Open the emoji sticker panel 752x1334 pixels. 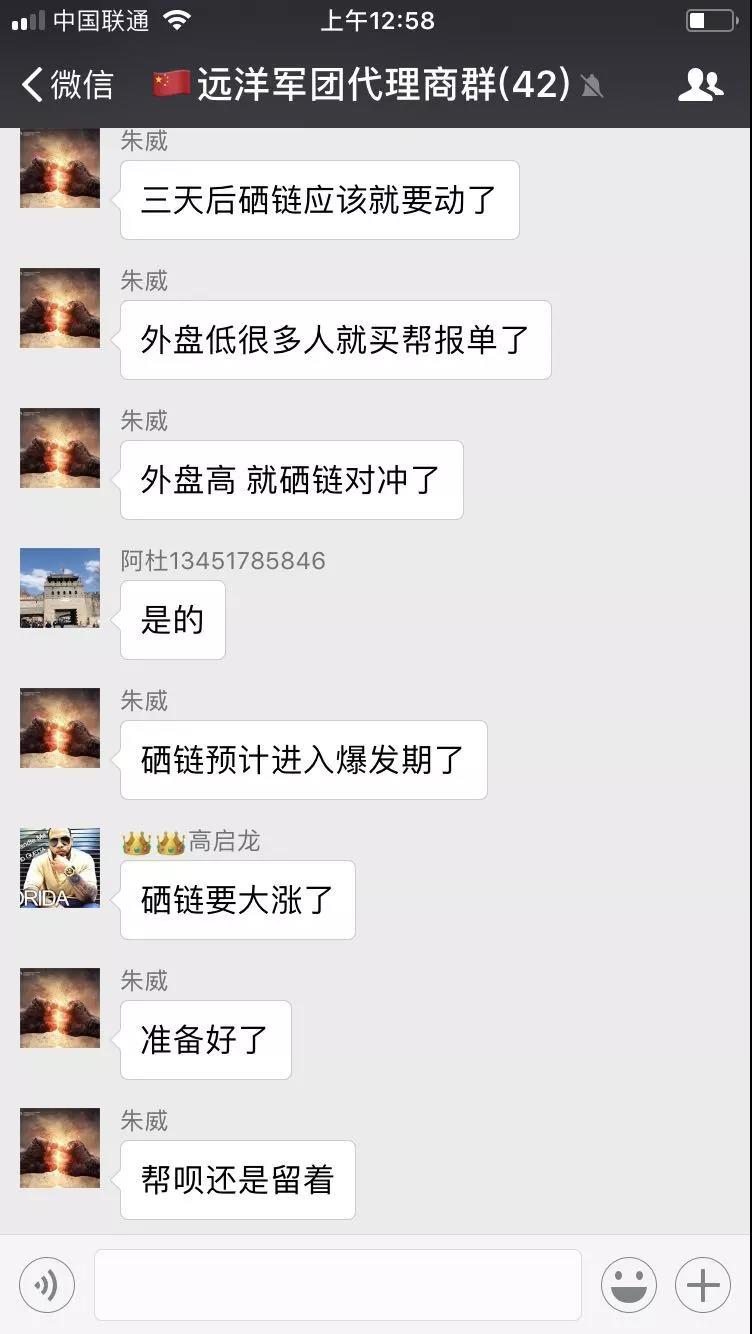pos(629,1285)
